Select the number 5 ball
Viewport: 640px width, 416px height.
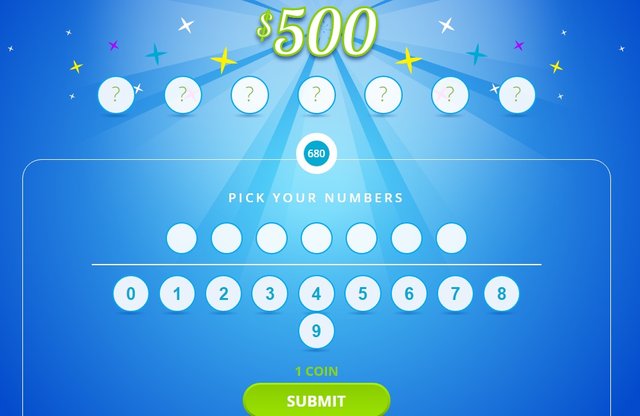click(x=362, y=294)
